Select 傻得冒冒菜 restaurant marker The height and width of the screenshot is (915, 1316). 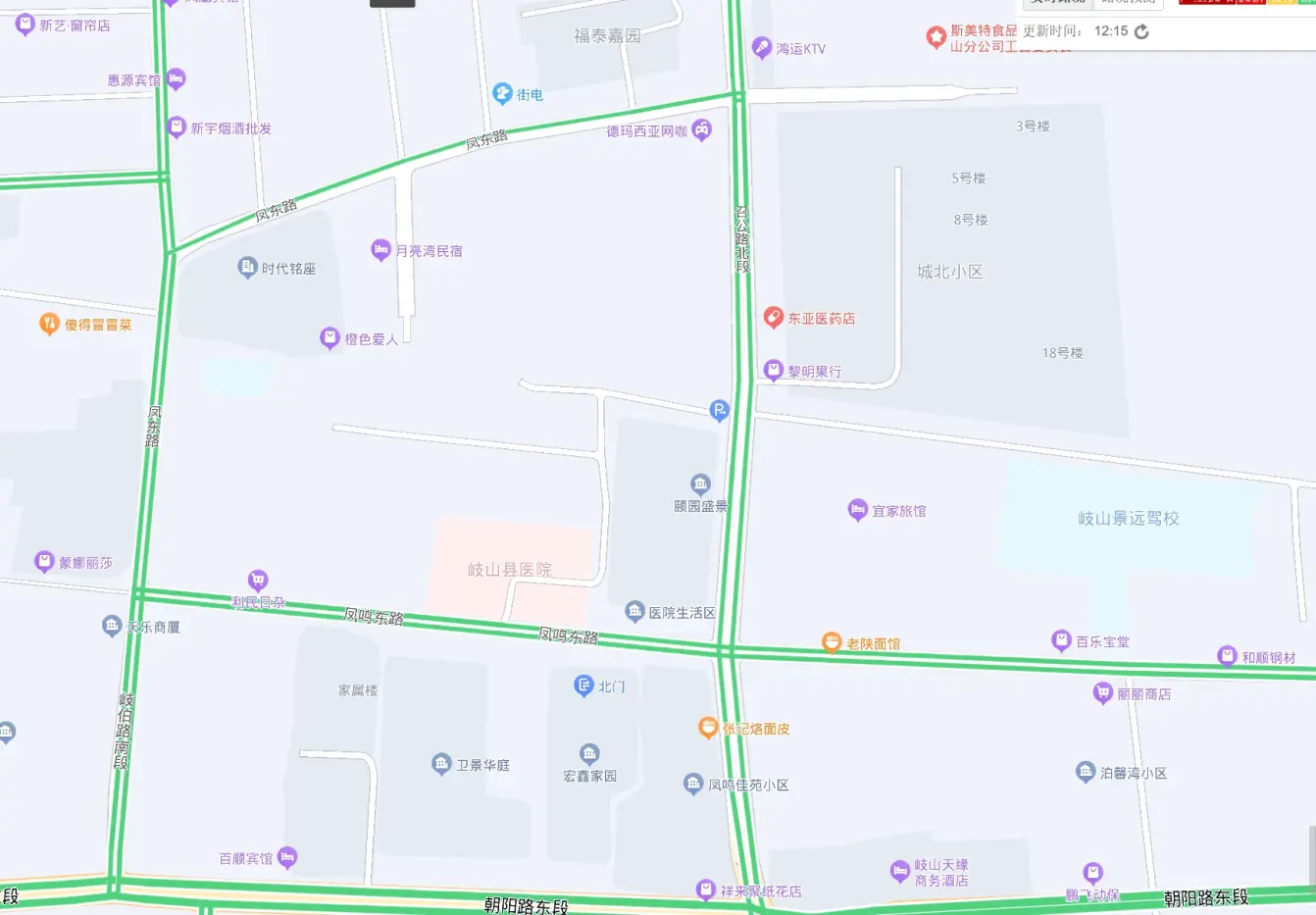tap(49, 324)
